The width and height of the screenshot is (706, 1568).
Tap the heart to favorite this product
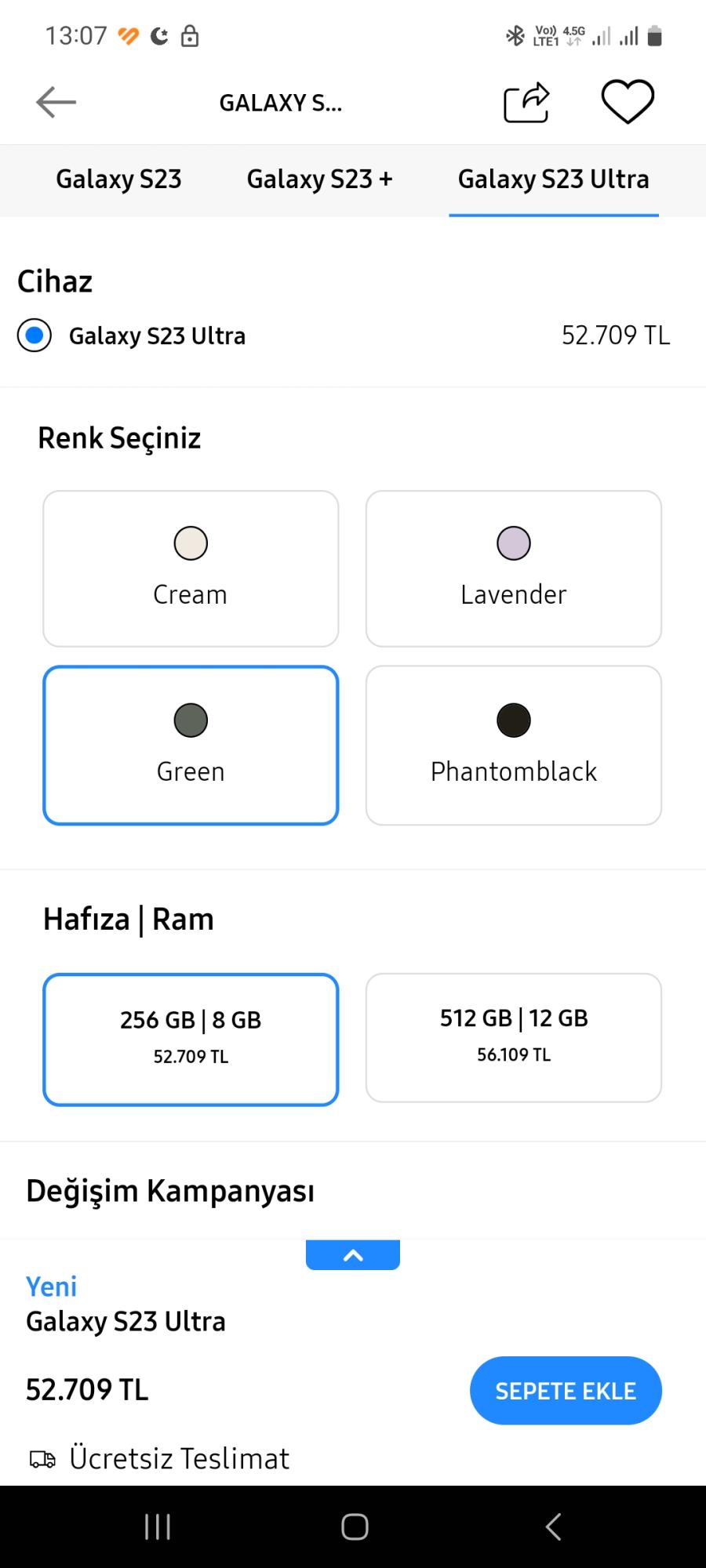(x=627, y=100)
